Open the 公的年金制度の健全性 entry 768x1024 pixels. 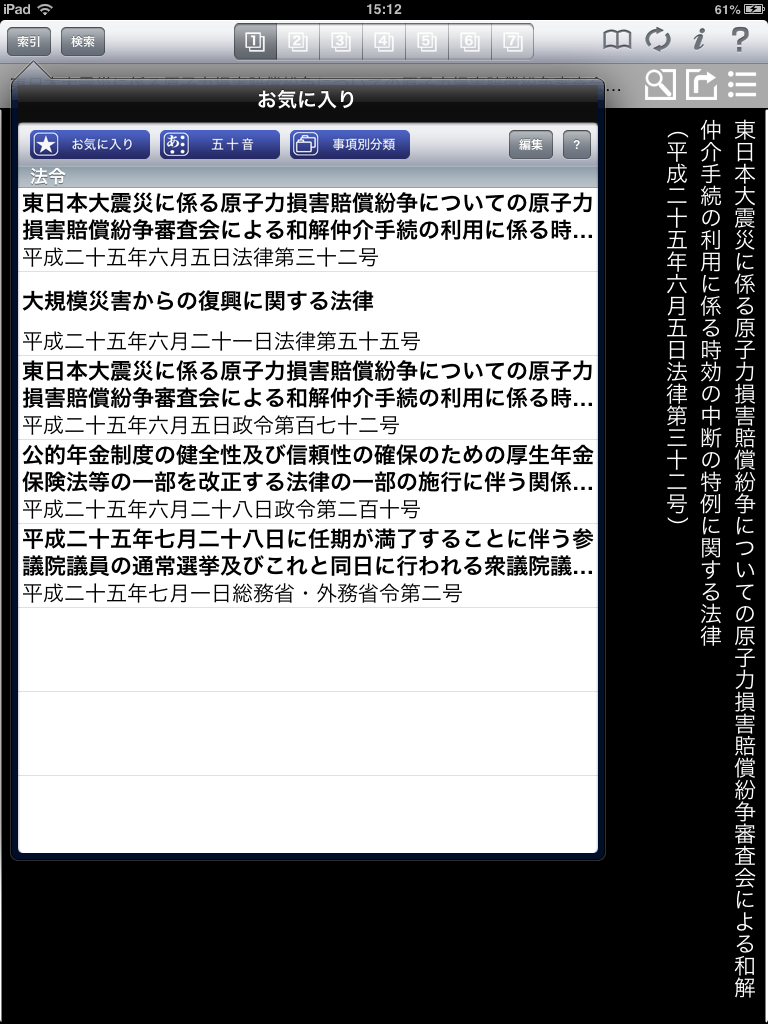[307, 481]
